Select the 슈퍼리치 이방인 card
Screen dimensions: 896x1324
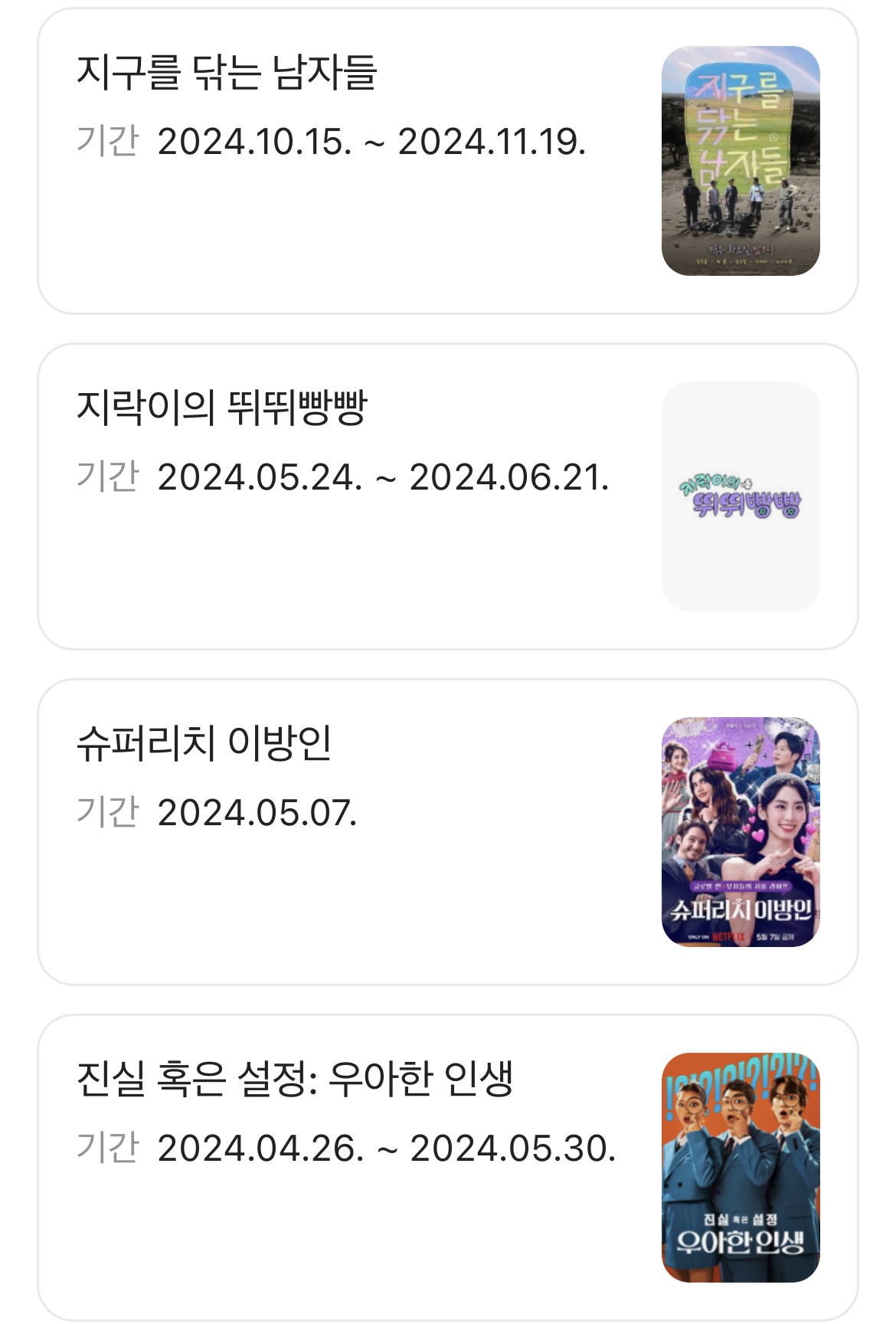447,832
